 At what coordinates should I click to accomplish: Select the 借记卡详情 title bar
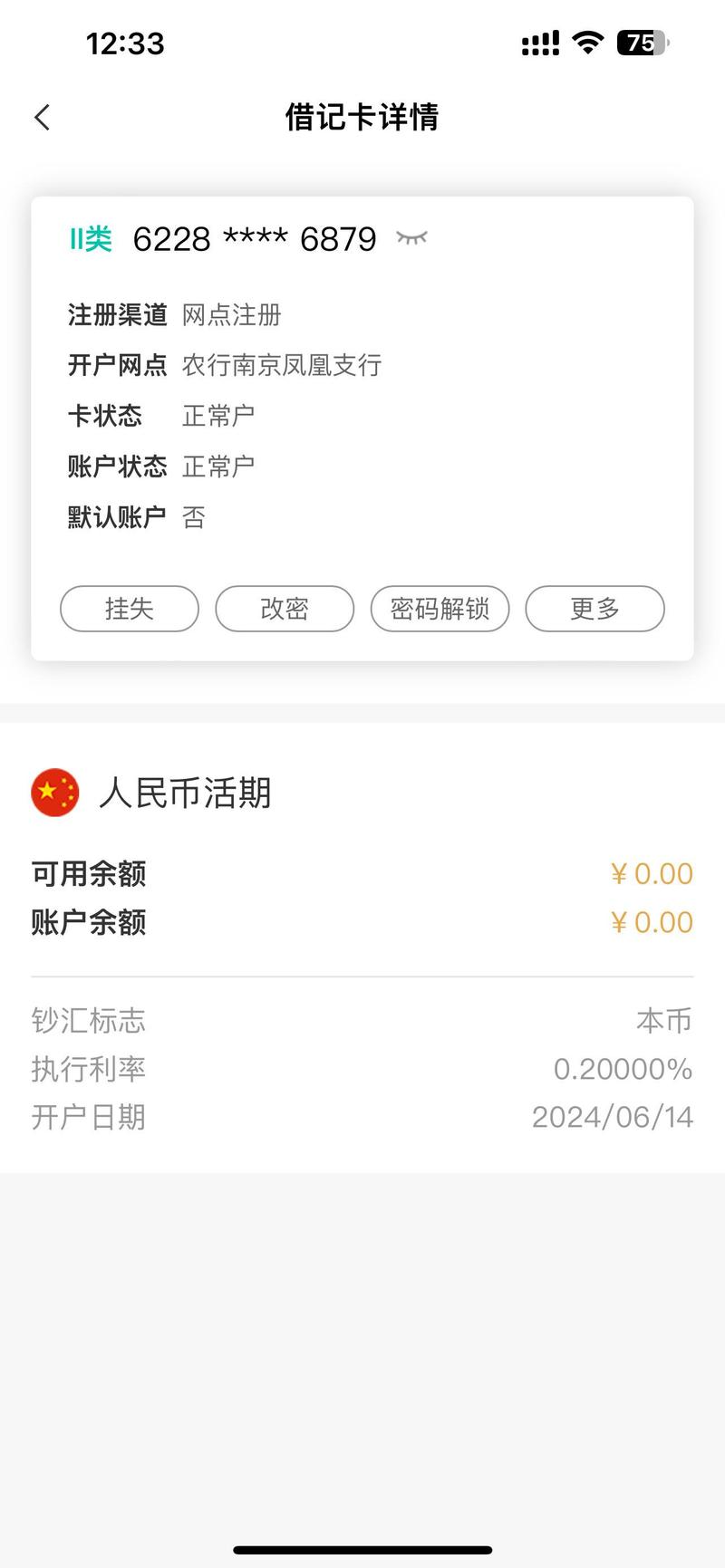pyautogui.click(x=362, y=117)
